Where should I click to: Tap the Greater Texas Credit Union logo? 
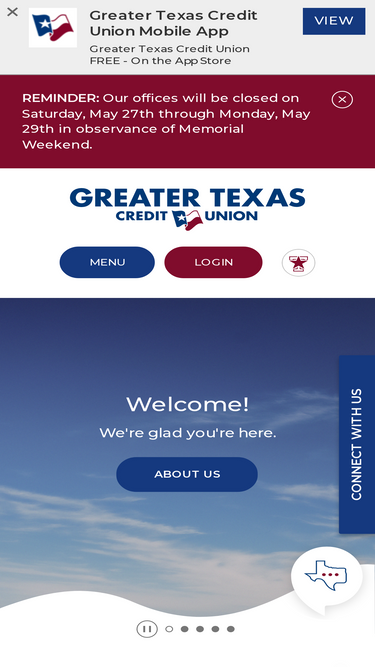(x=188, y=209)
